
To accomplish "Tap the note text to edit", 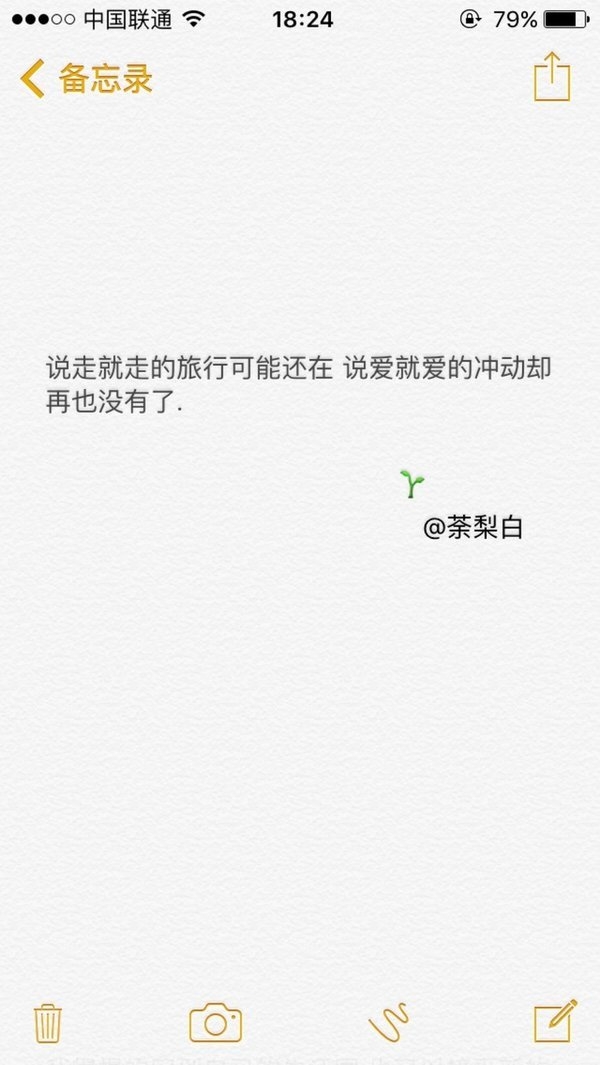I will tap(298, 385).
